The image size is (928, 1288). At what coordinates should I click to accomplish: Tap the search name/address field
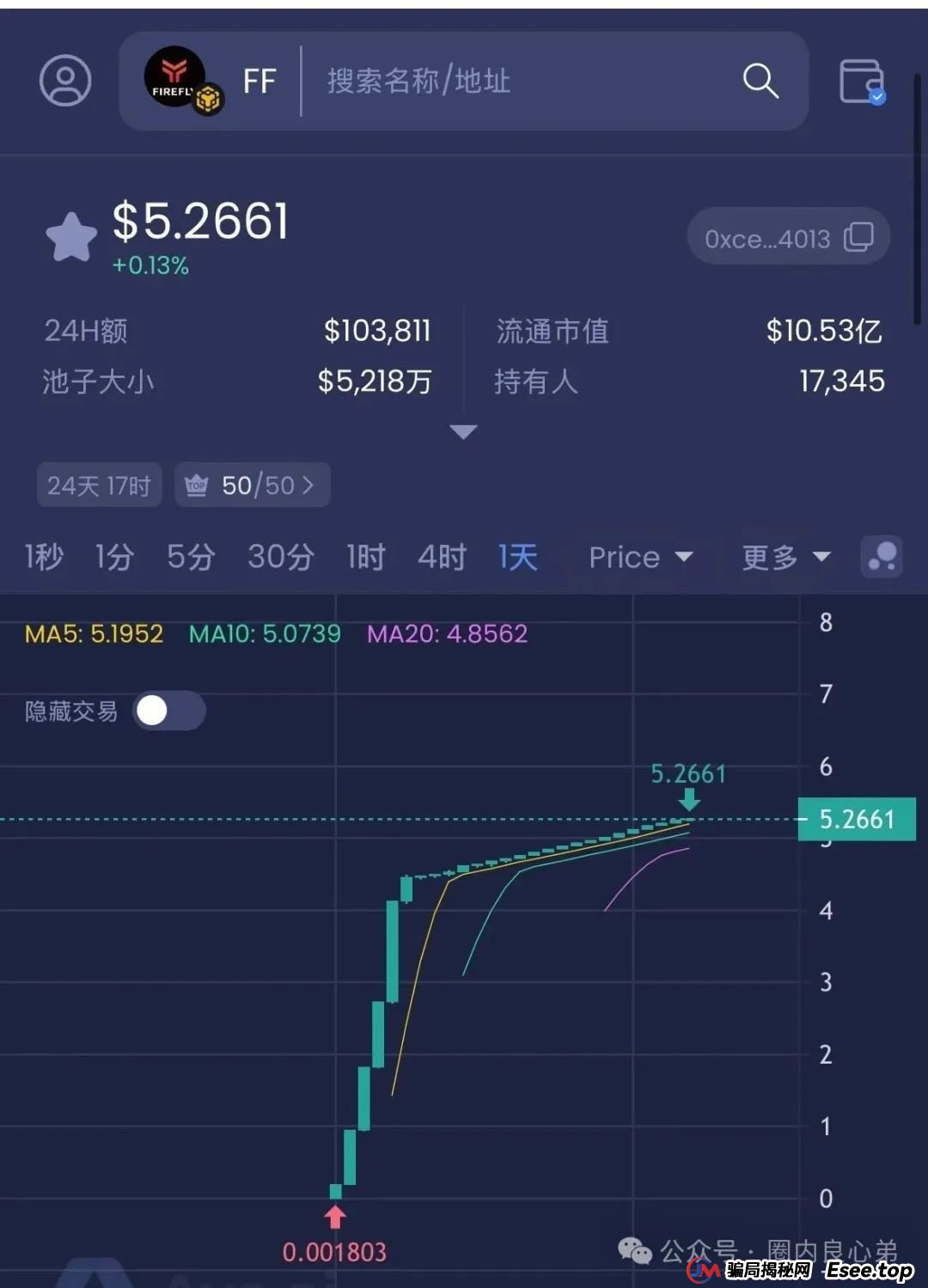(x=516, y=82)
